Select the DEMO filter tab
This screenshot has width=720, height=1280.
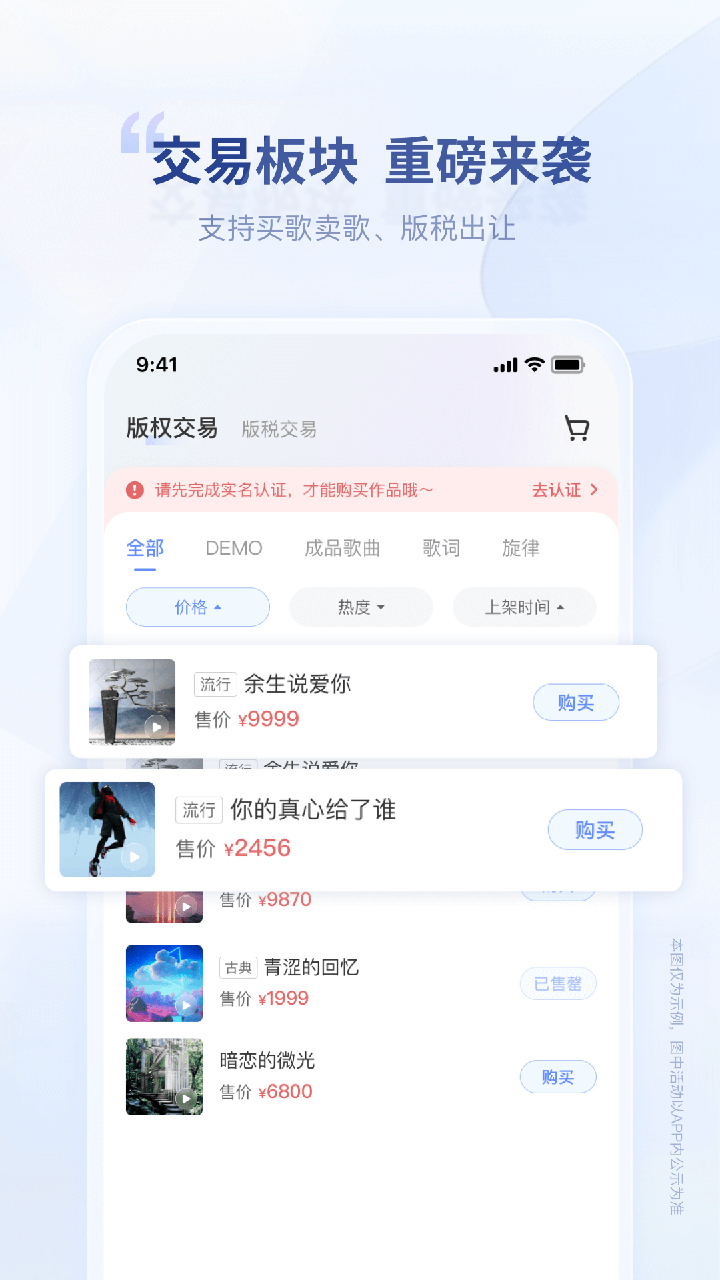point(234,548)
